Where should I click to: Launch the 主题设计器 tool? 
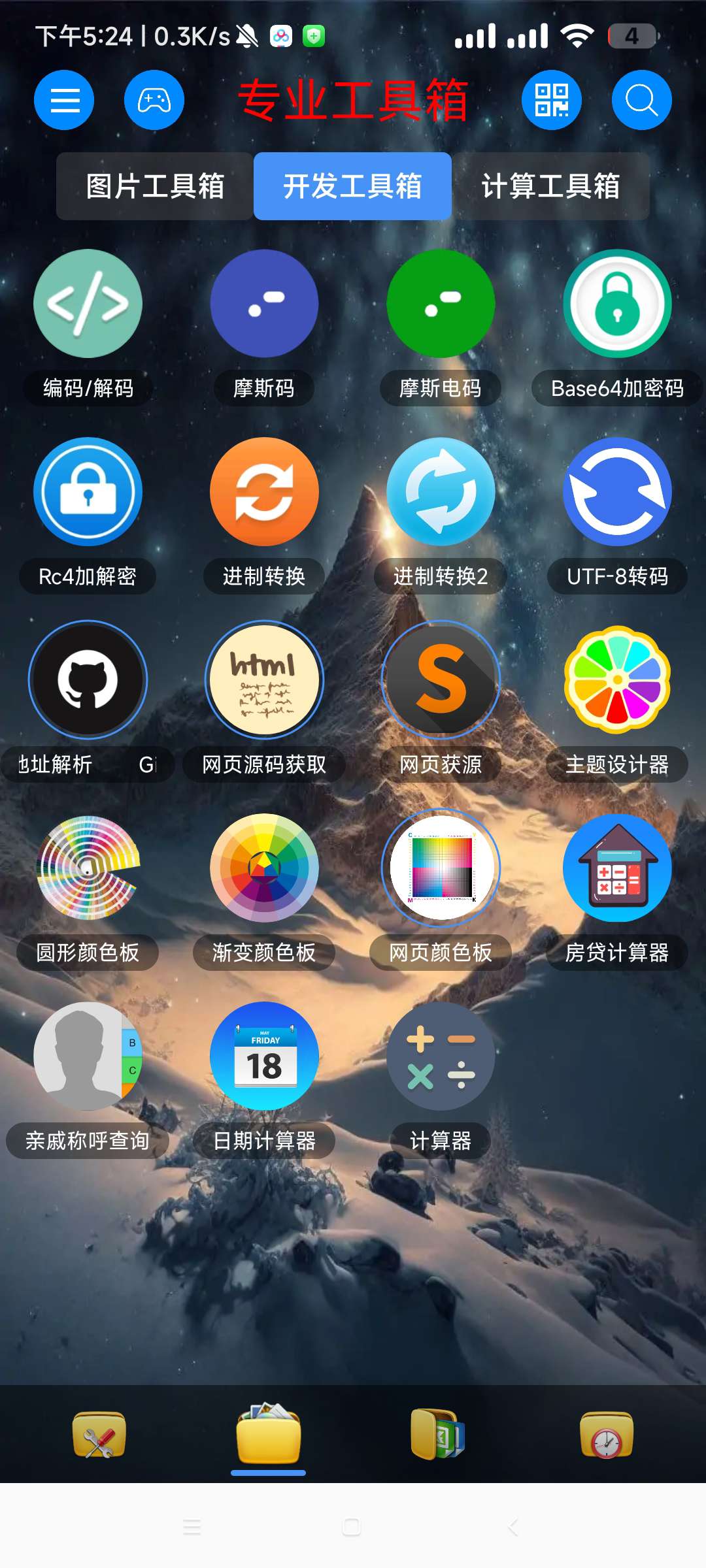click(x=617, y=680)
